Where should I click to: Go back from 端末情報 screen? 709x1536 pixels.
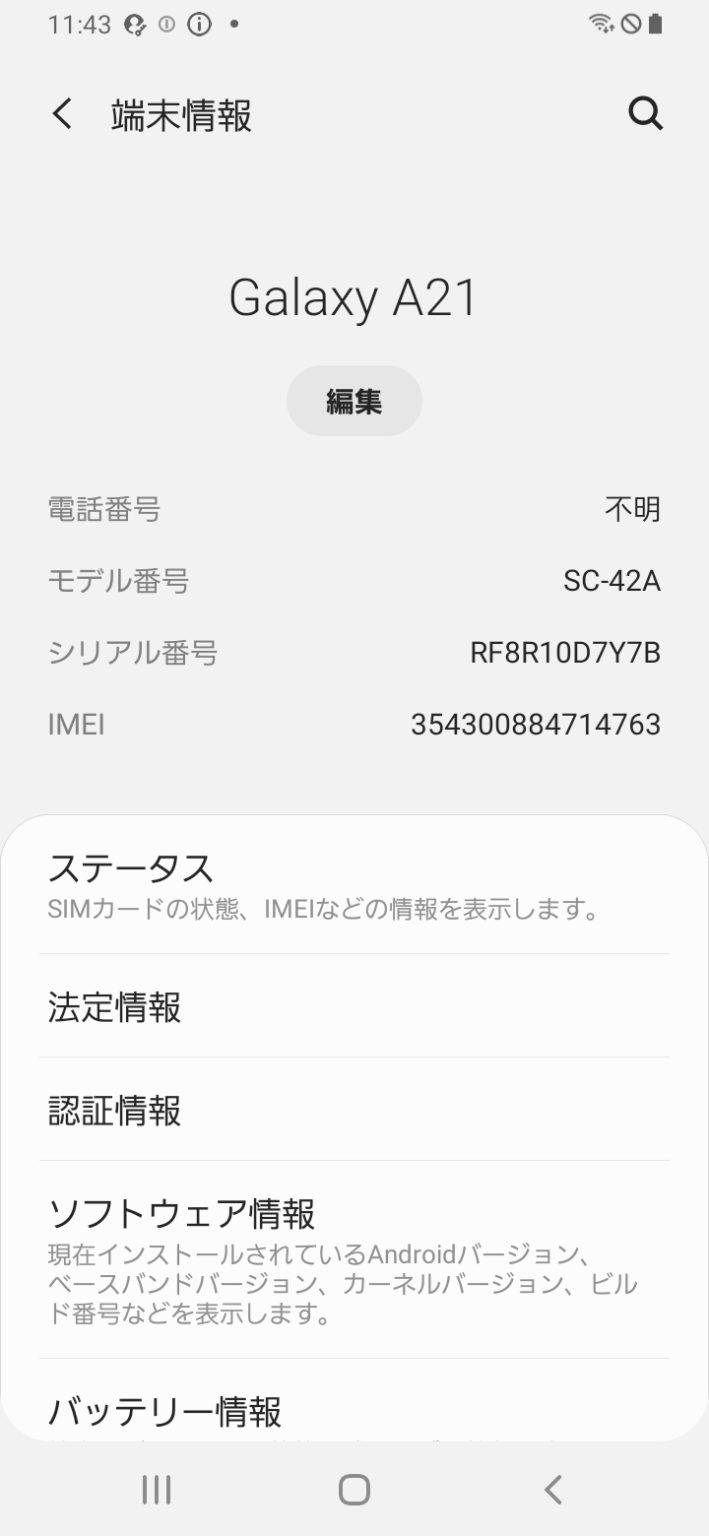pyautogui.click(x=62, y=115)
